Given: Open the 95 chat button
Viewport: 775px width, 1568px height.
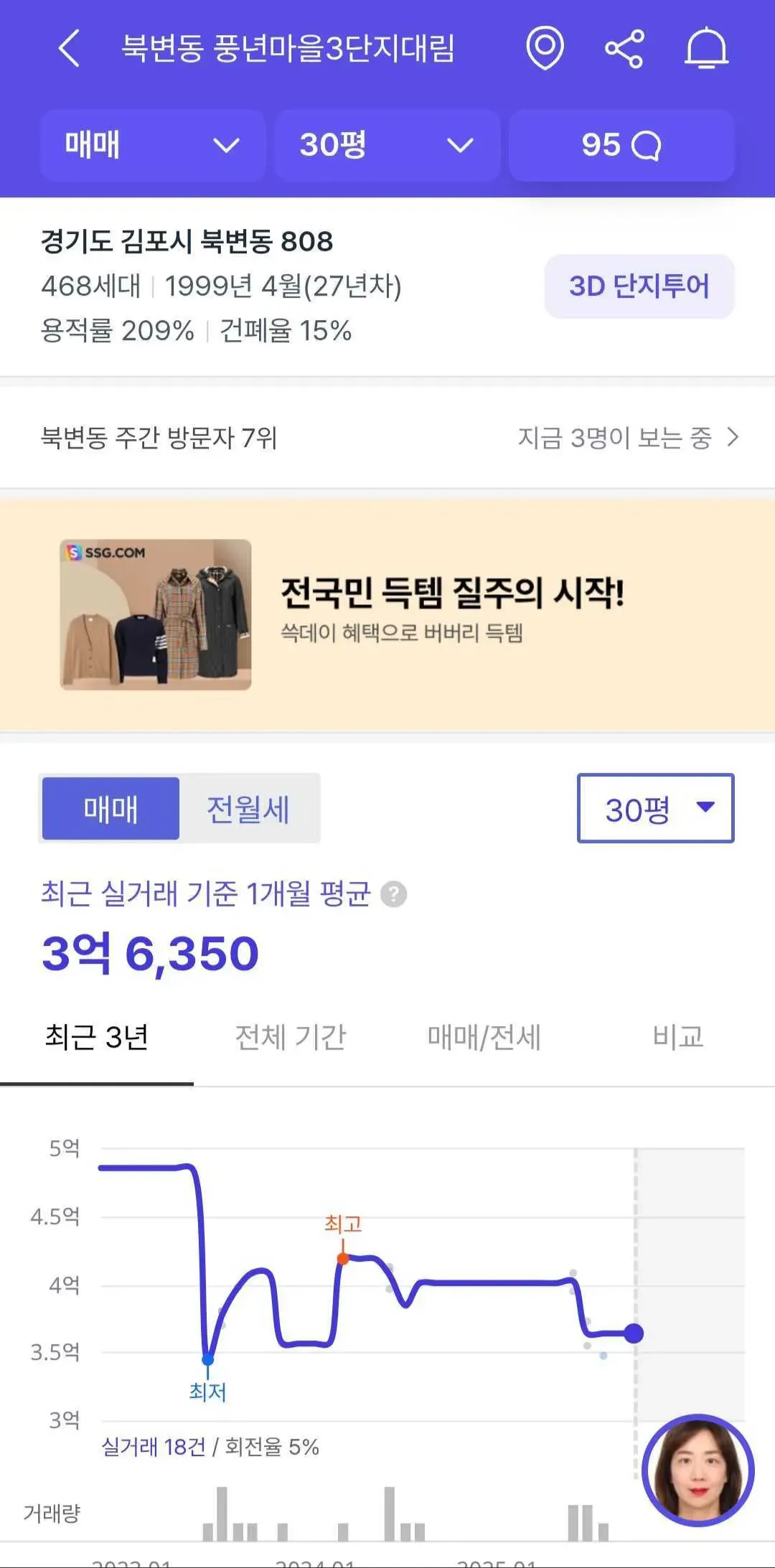Looking at the screenshot, I should [x=621, y=146].
